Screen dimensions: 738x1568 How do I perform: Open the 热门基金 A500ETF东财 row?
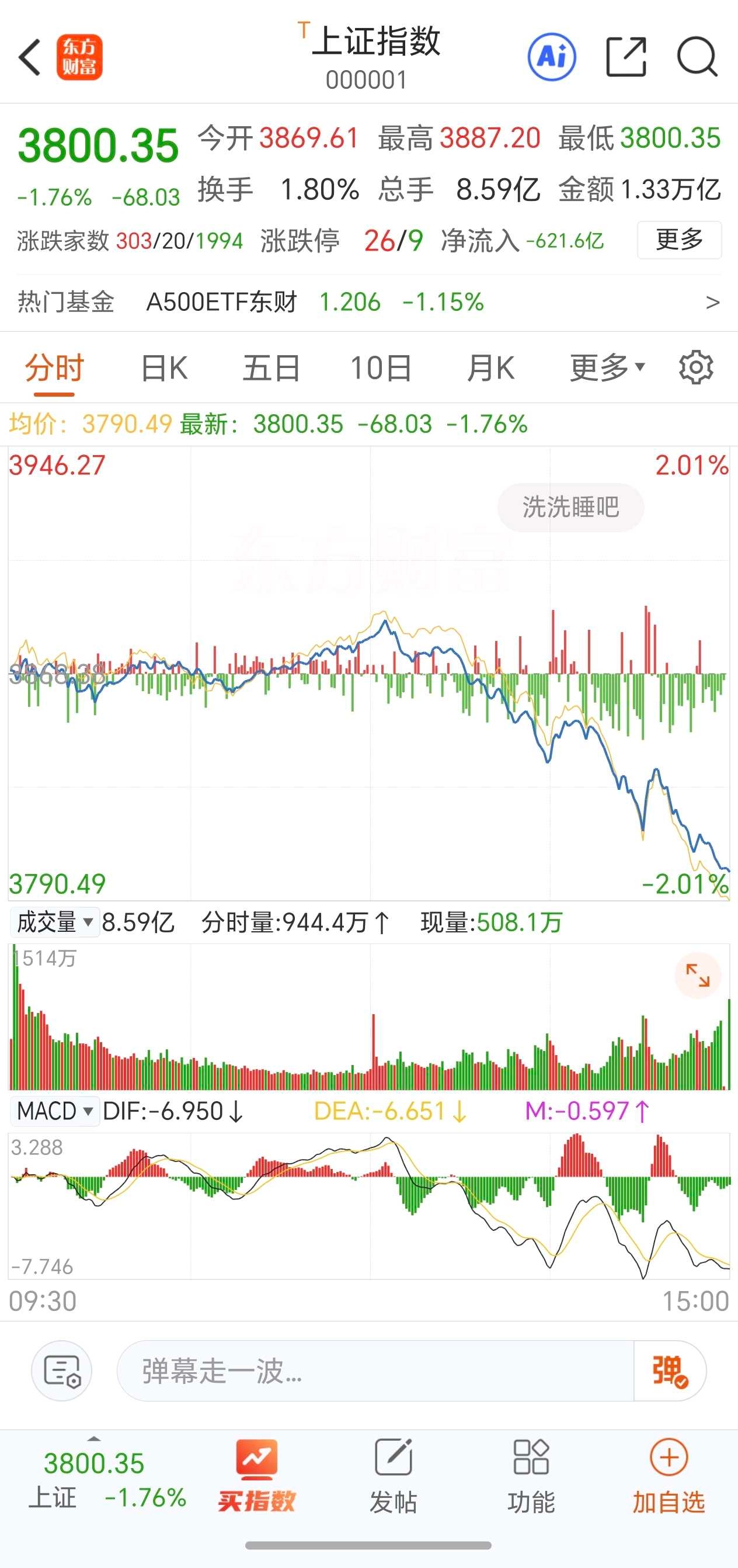(x=368, y=302)
